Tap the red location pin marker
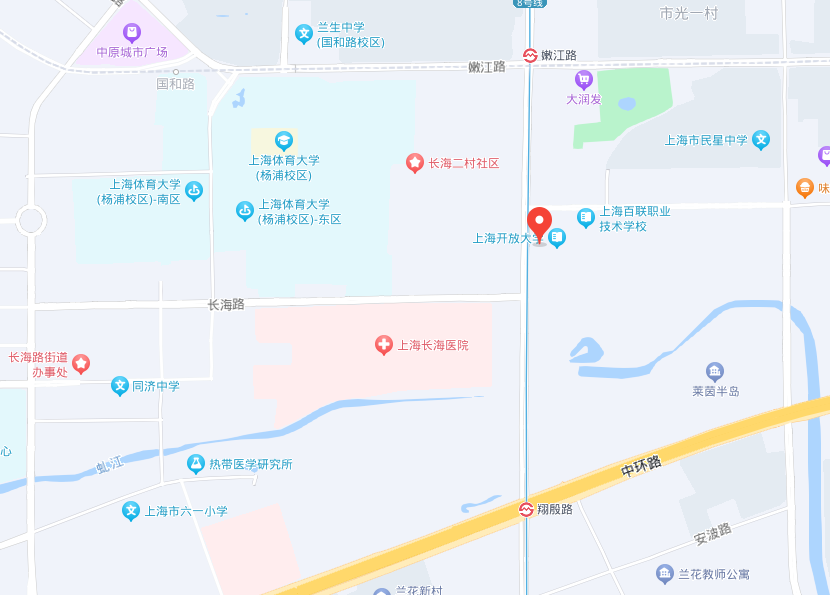830x595 pixels. [x=539, y=222]
